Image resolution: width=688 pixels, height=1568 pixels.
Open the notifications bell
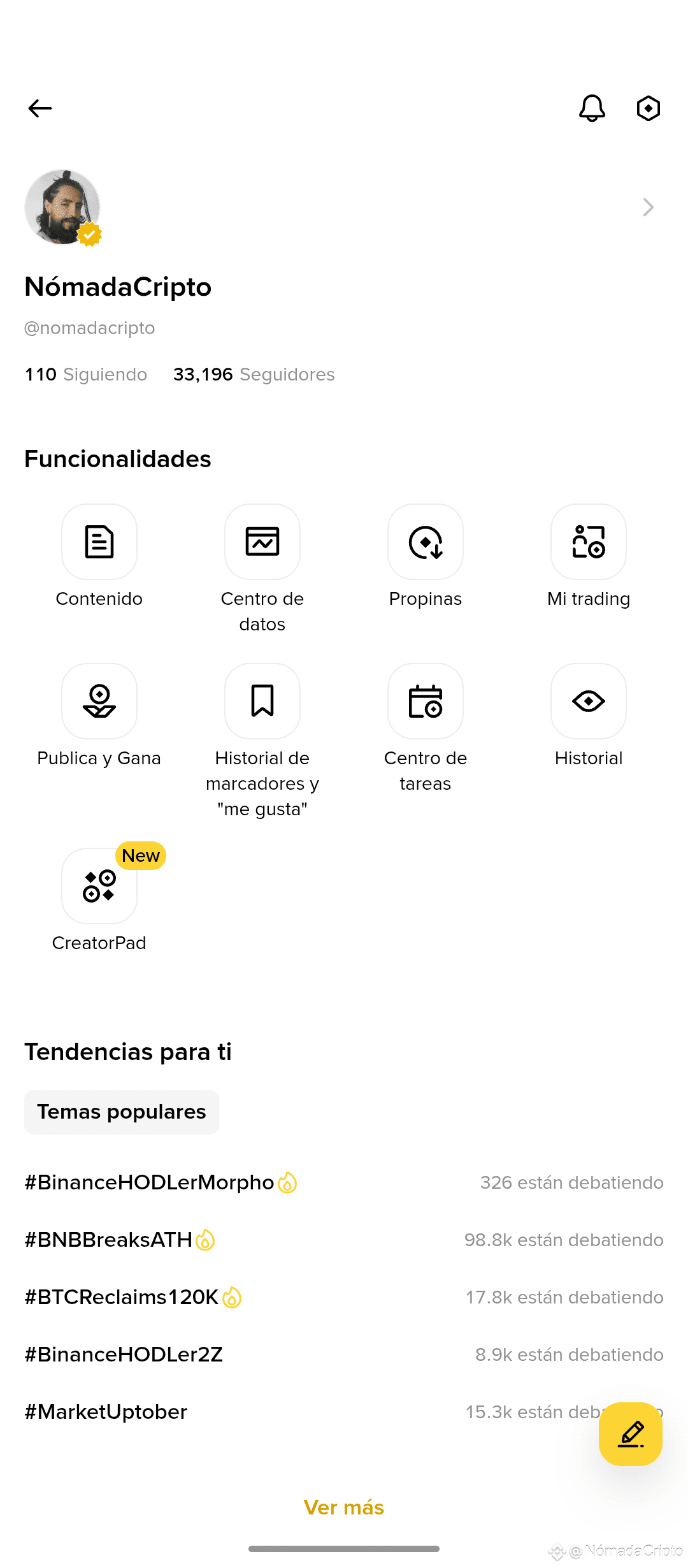pos(592,108)
